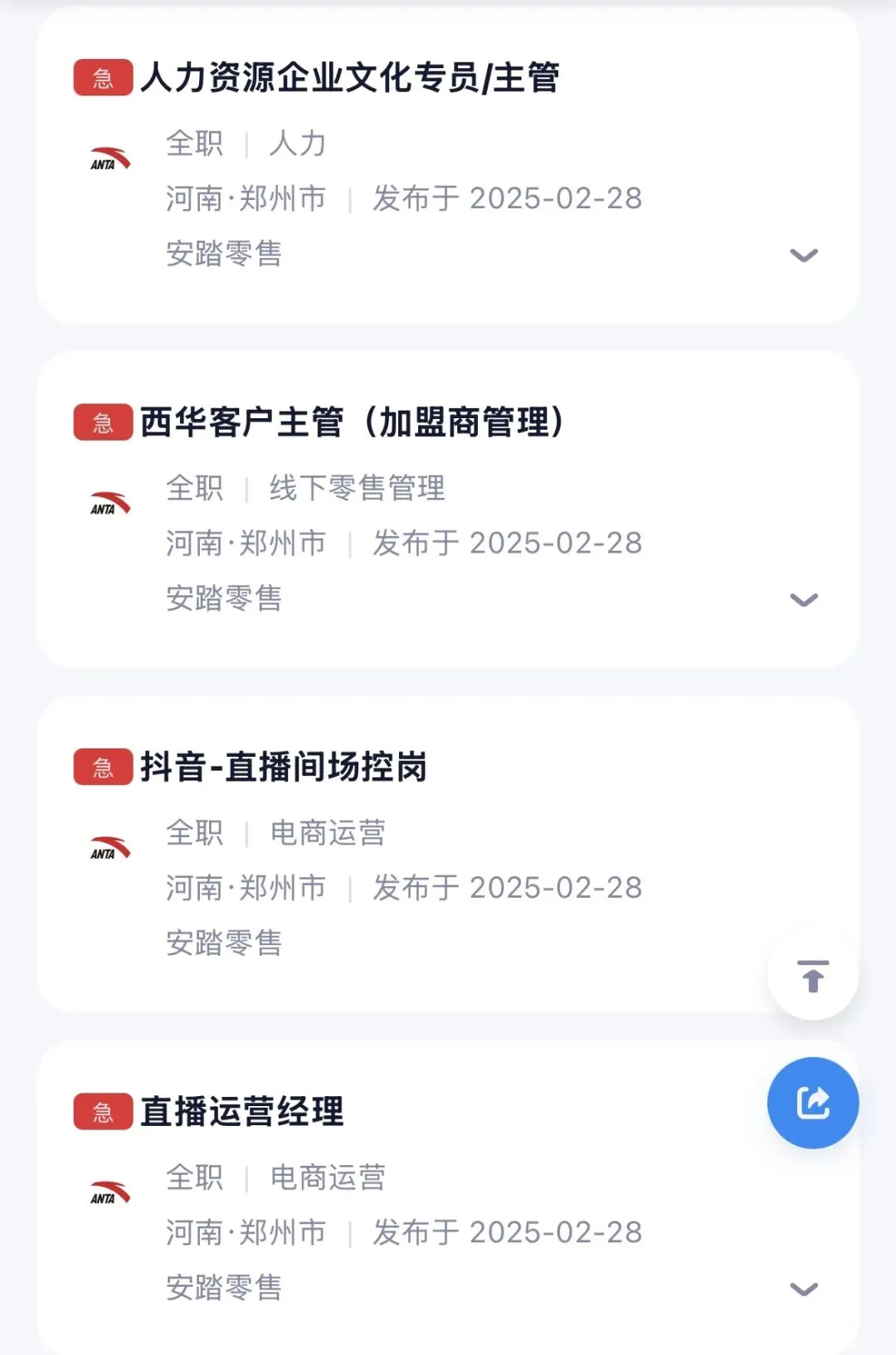Expand details for 西华客户主管 job

(x=804, y=600)
